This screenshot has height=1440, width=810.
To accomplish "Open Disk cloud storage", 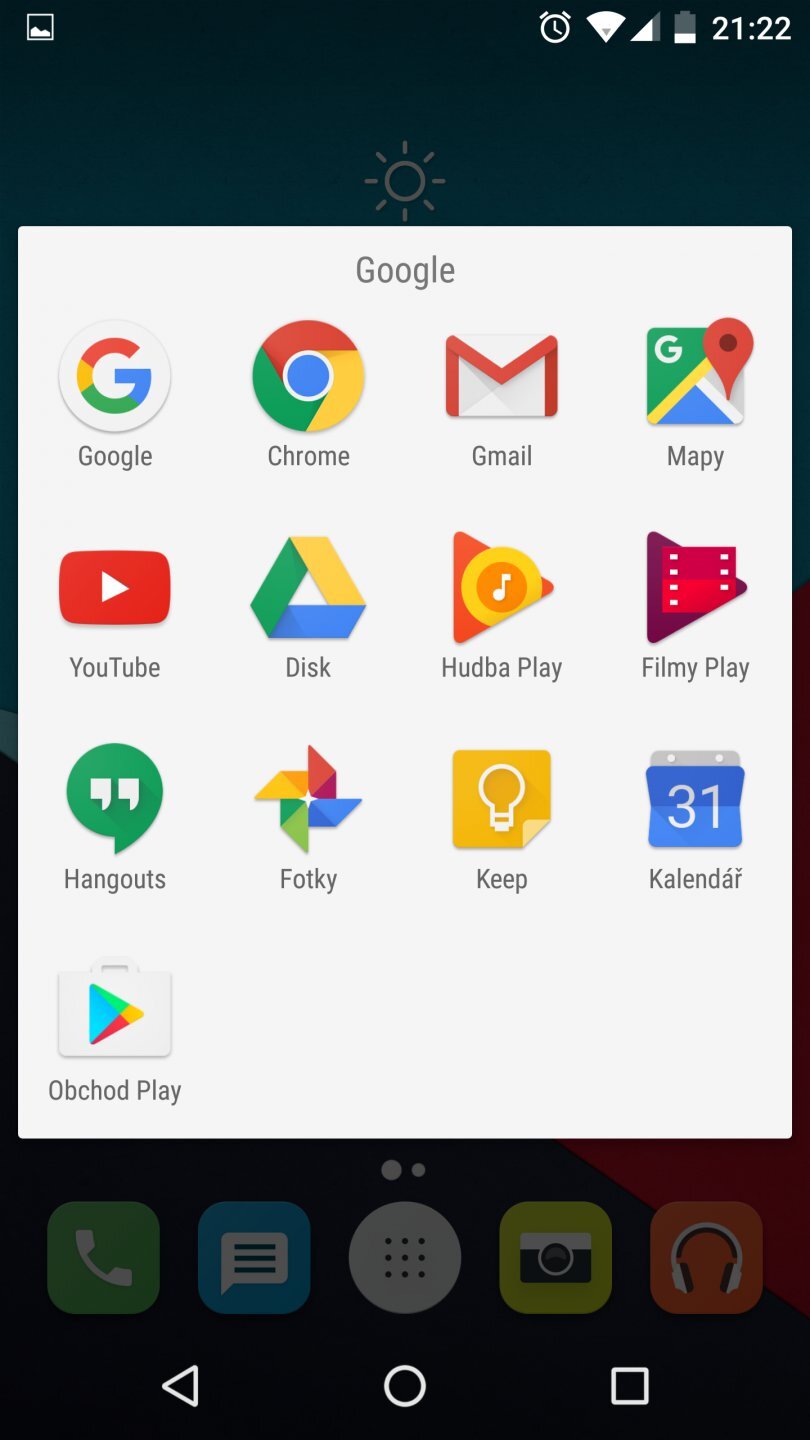I will pos(307,587).
